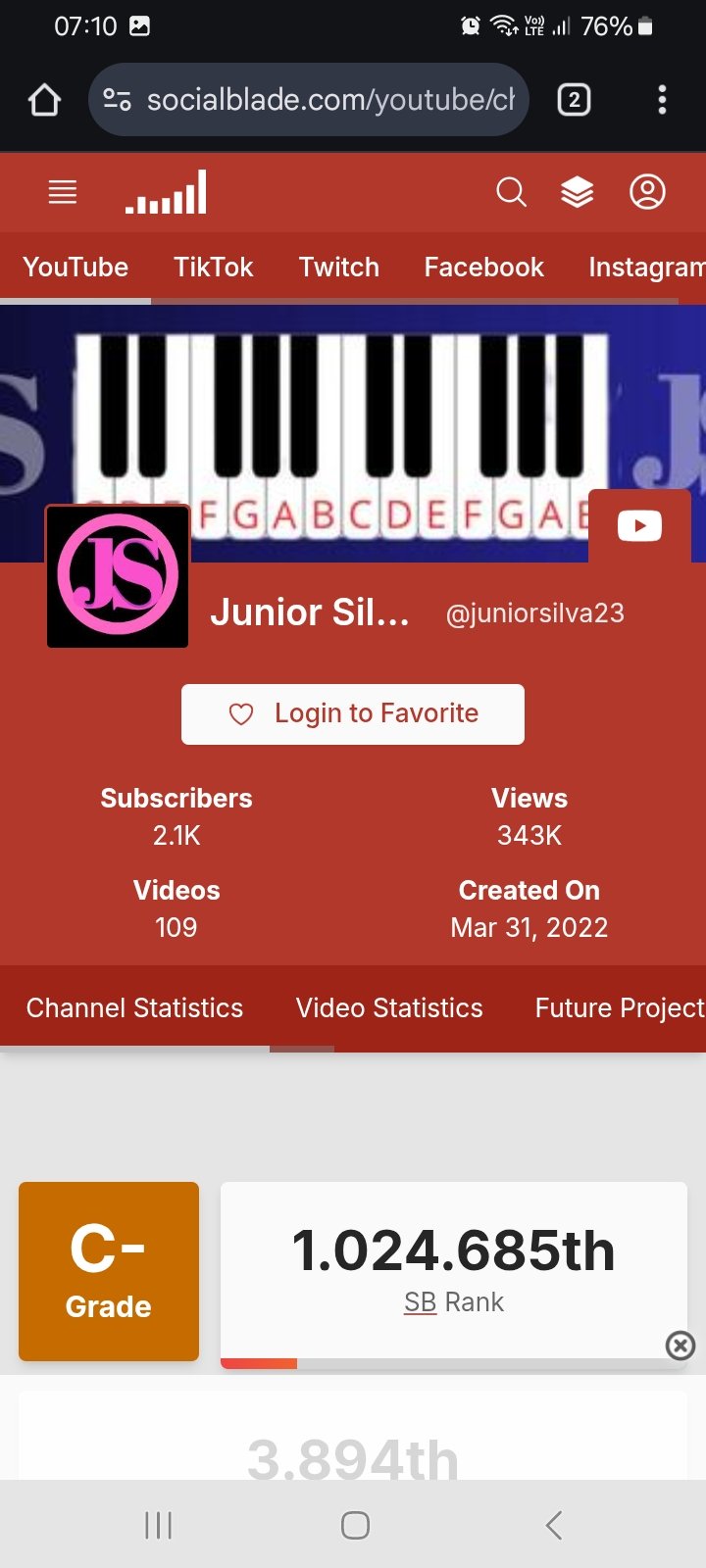Switch to the TikTok tab

(x=214, y=267)
